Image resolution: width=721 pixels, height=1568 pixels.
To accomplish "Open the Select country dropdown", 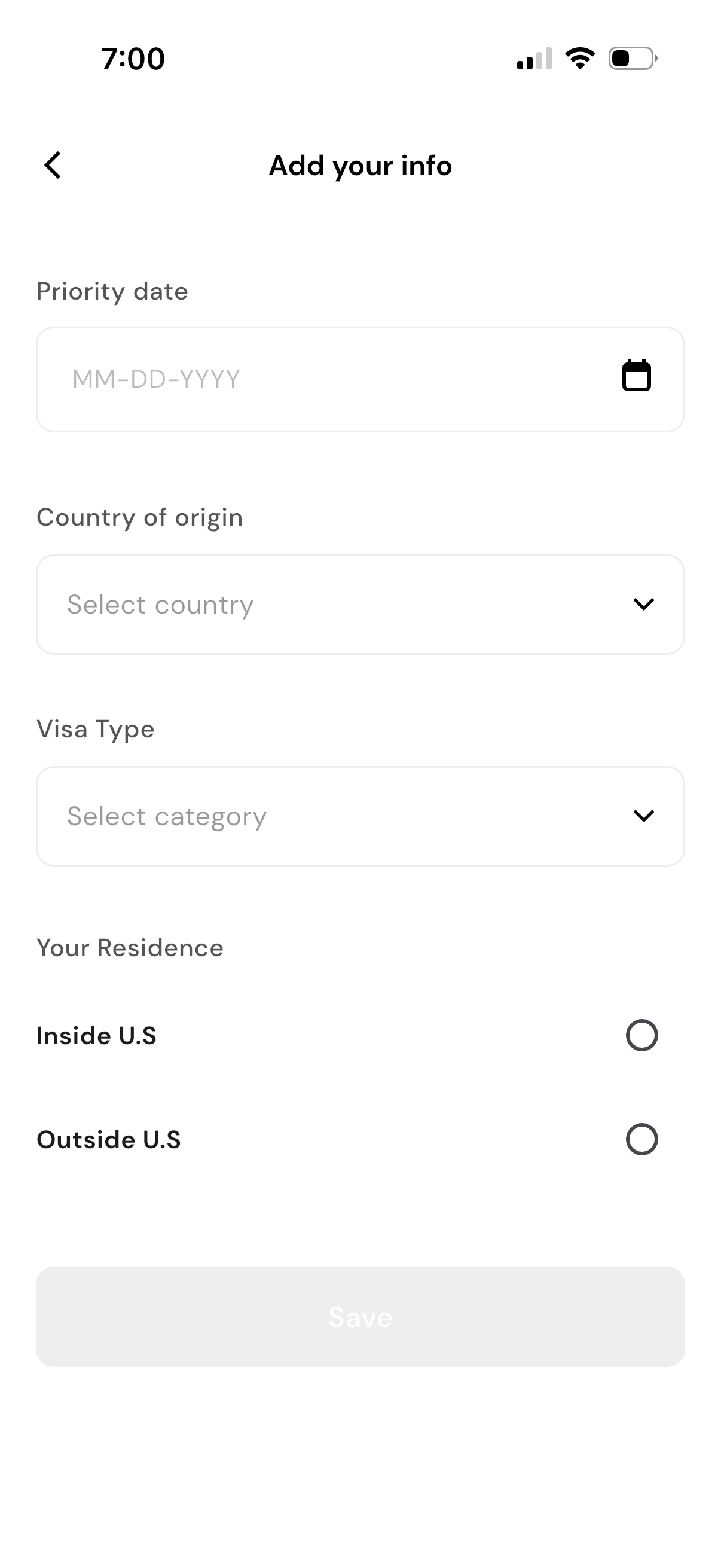I will coord(361,604).
